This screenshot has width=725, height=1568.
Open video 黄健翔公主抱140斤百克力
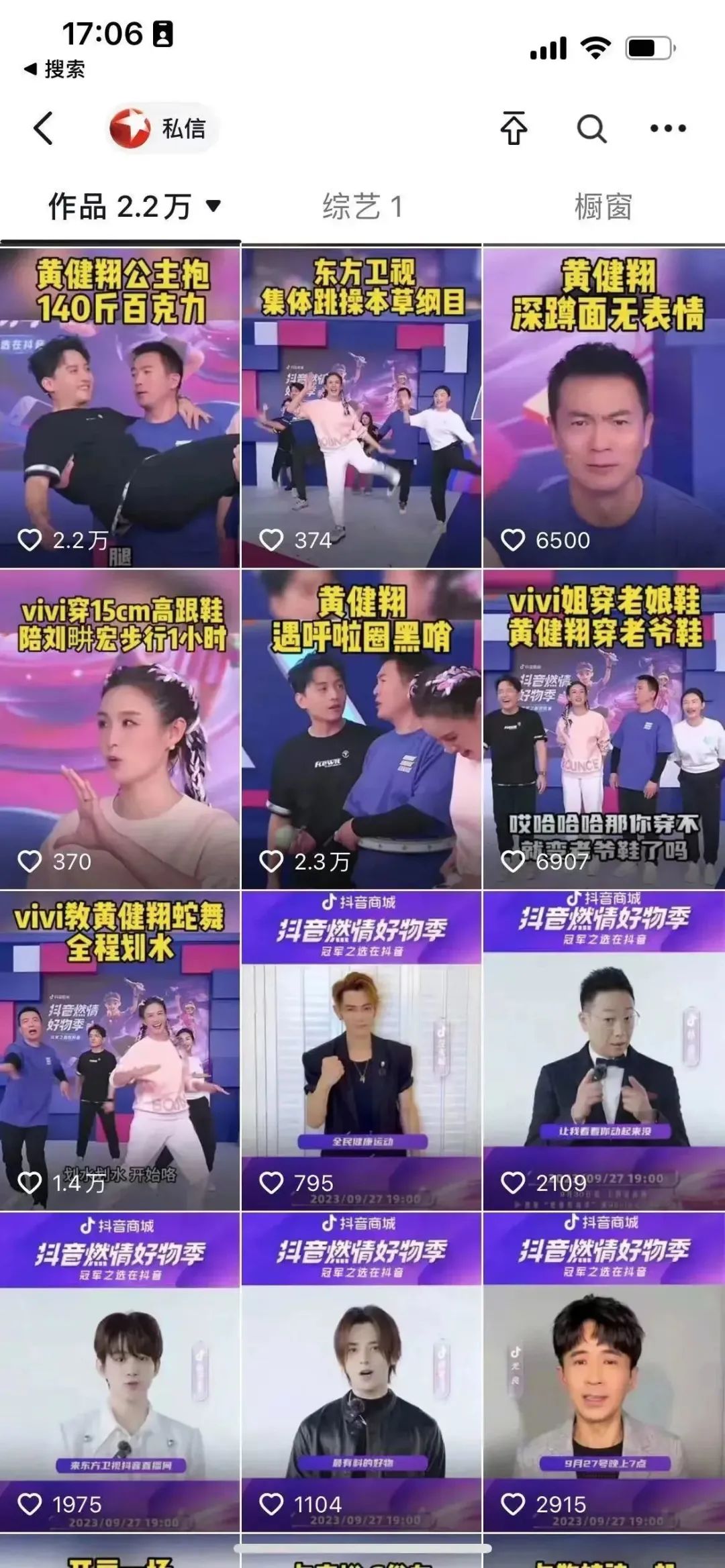click(119, 408)
